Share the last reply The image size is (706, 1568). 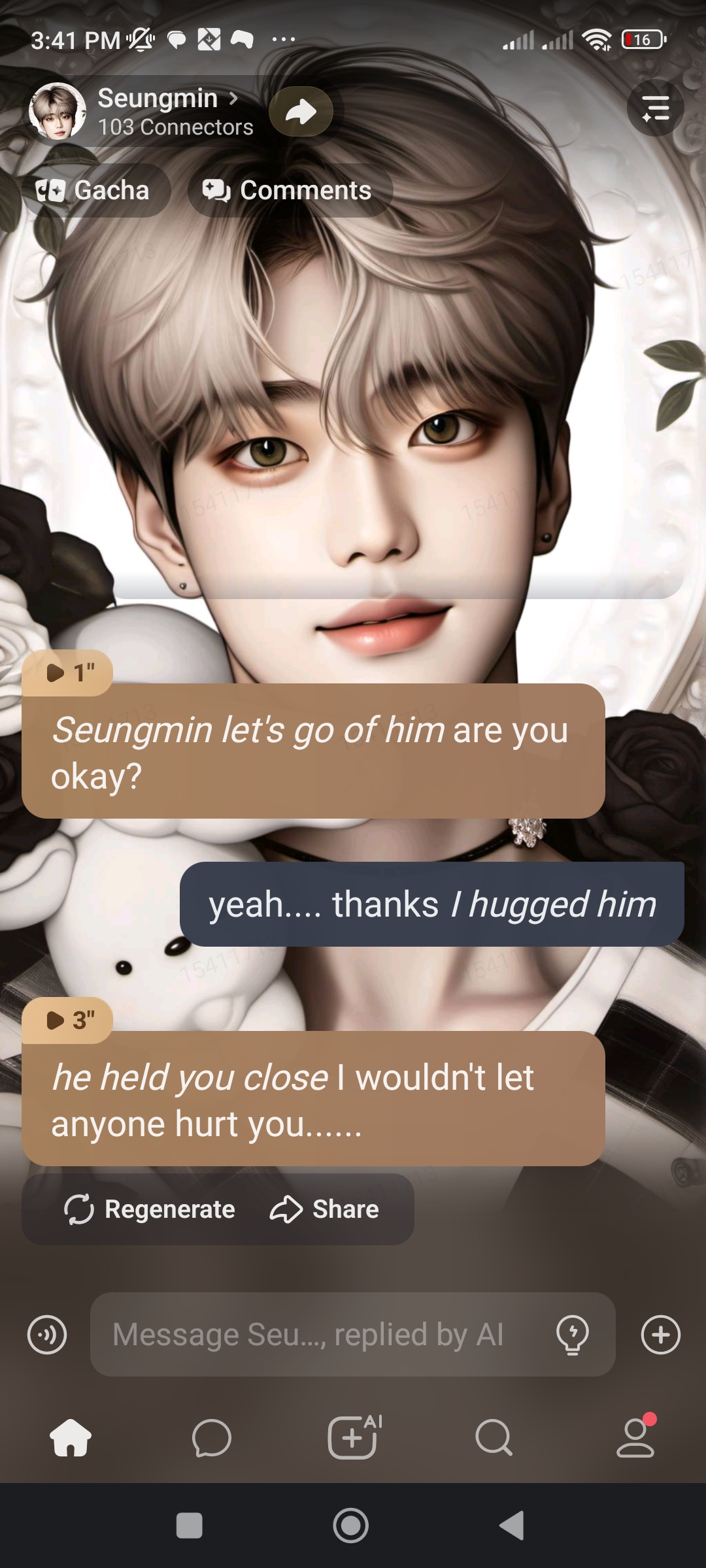click(325, 1209)
